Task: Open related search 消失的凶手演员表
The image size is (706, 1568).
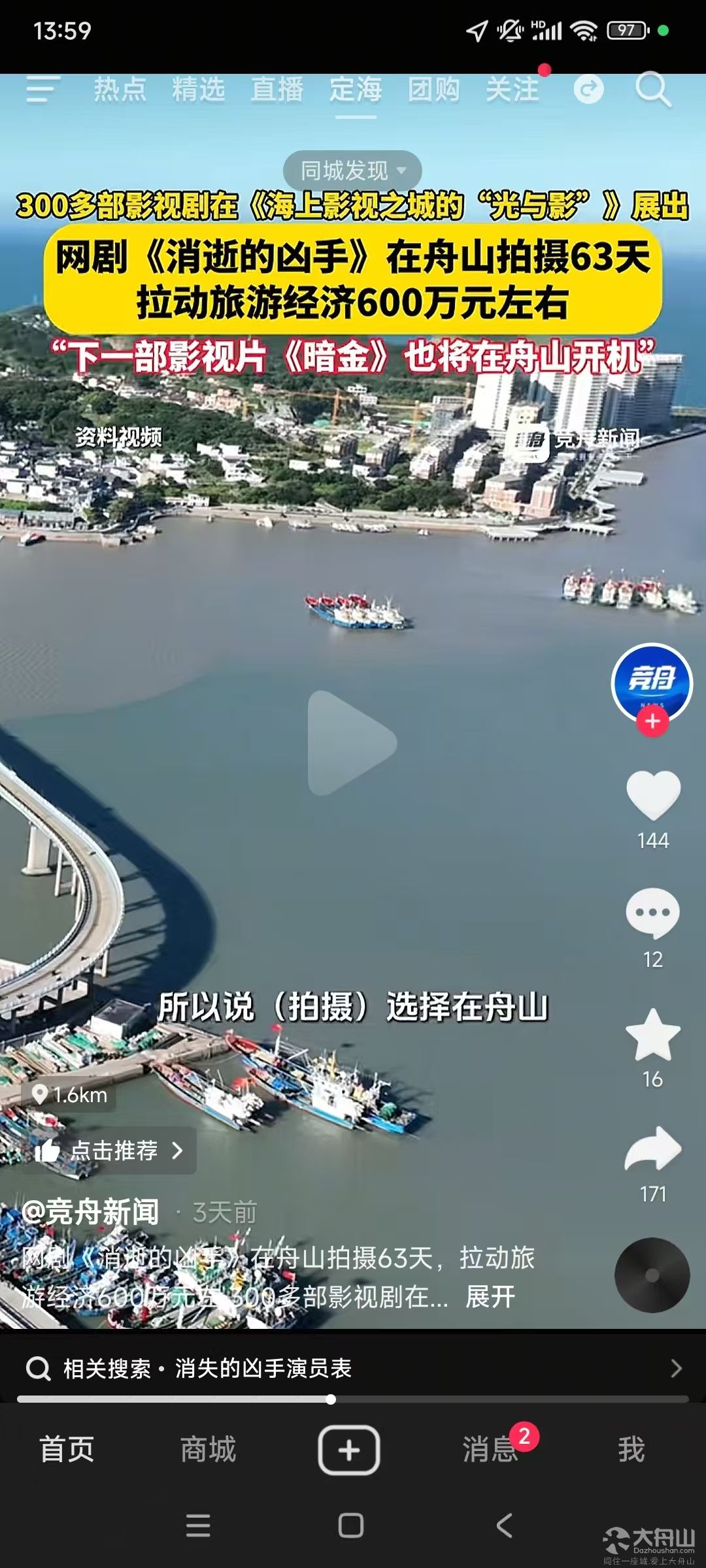Action: (x=353, y=1368)
